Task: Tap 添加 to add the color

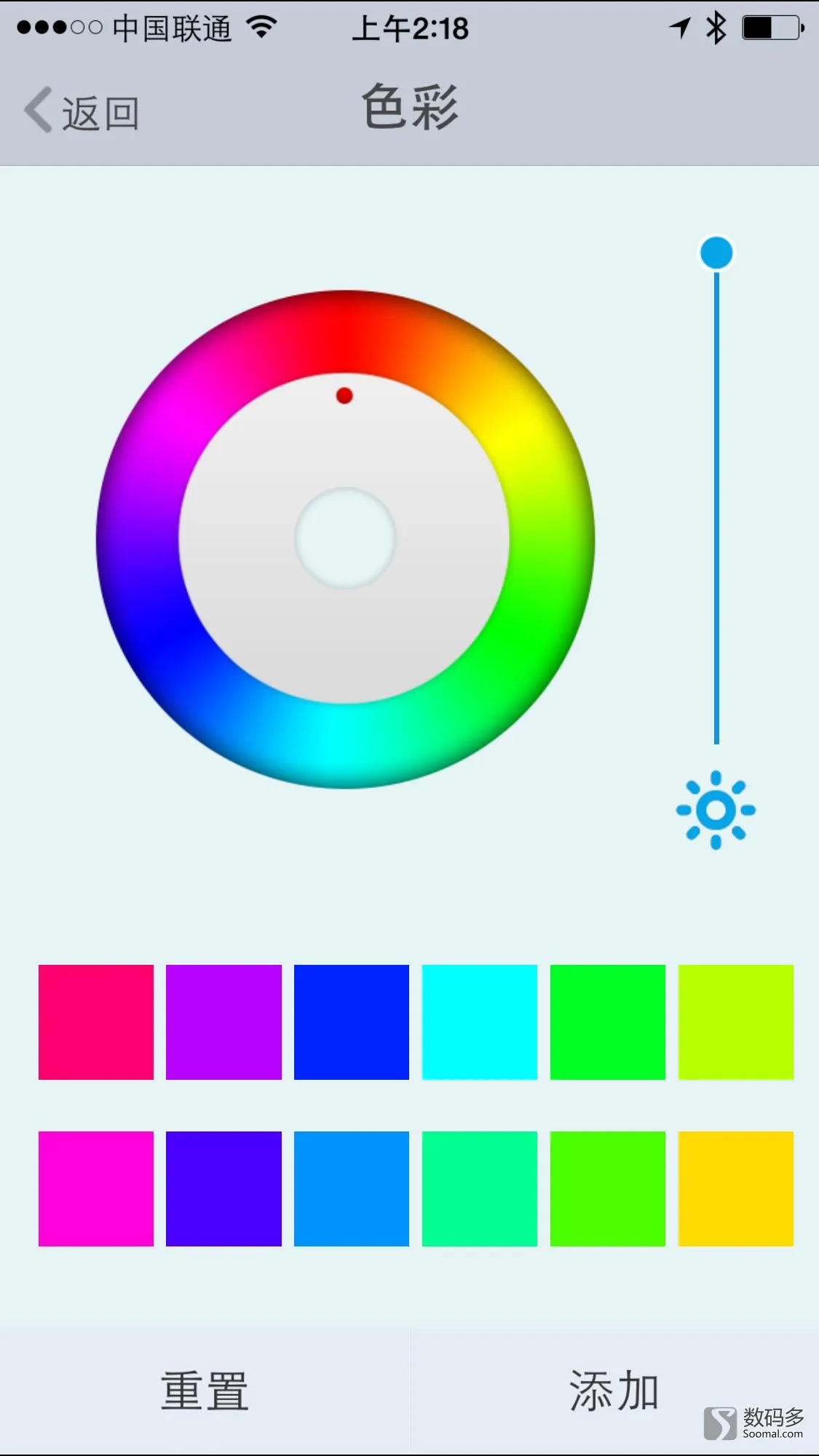Action: pyautogui.click(x=614, y=1391)
